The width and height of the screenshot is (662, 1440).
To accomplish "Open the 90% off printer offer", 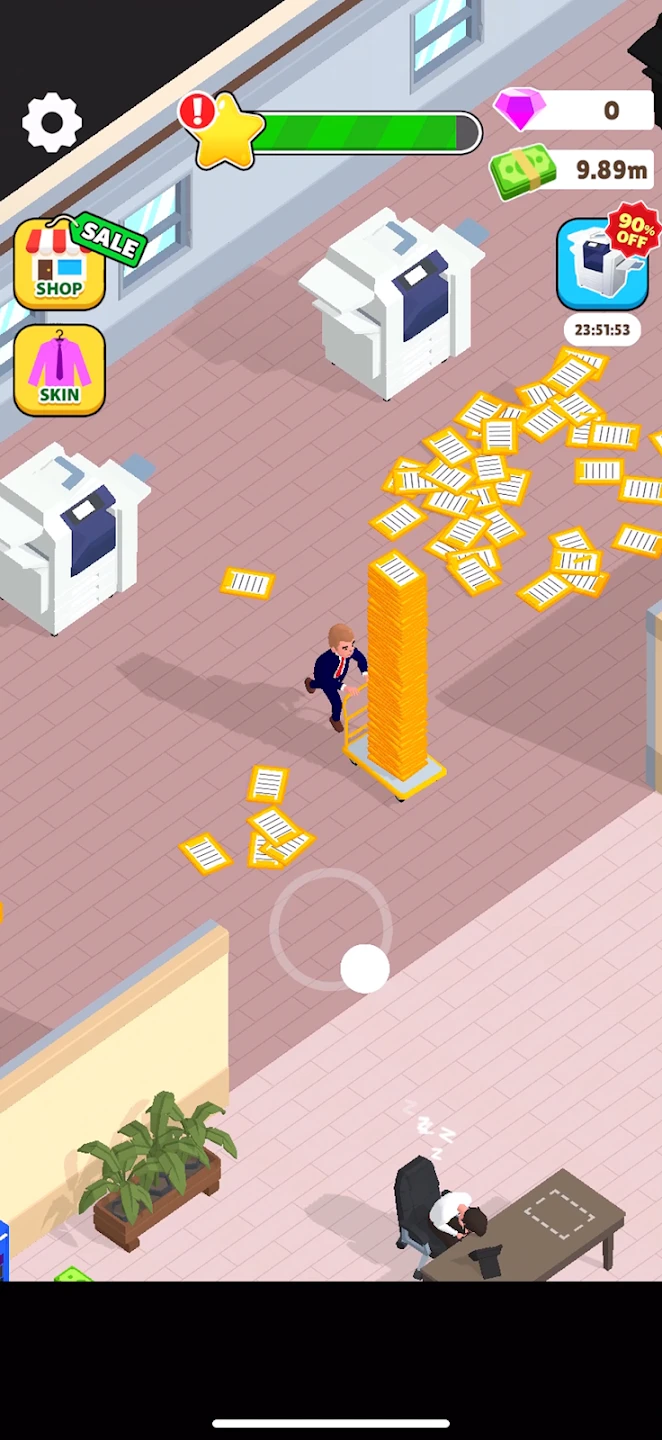I will [602, 264].
